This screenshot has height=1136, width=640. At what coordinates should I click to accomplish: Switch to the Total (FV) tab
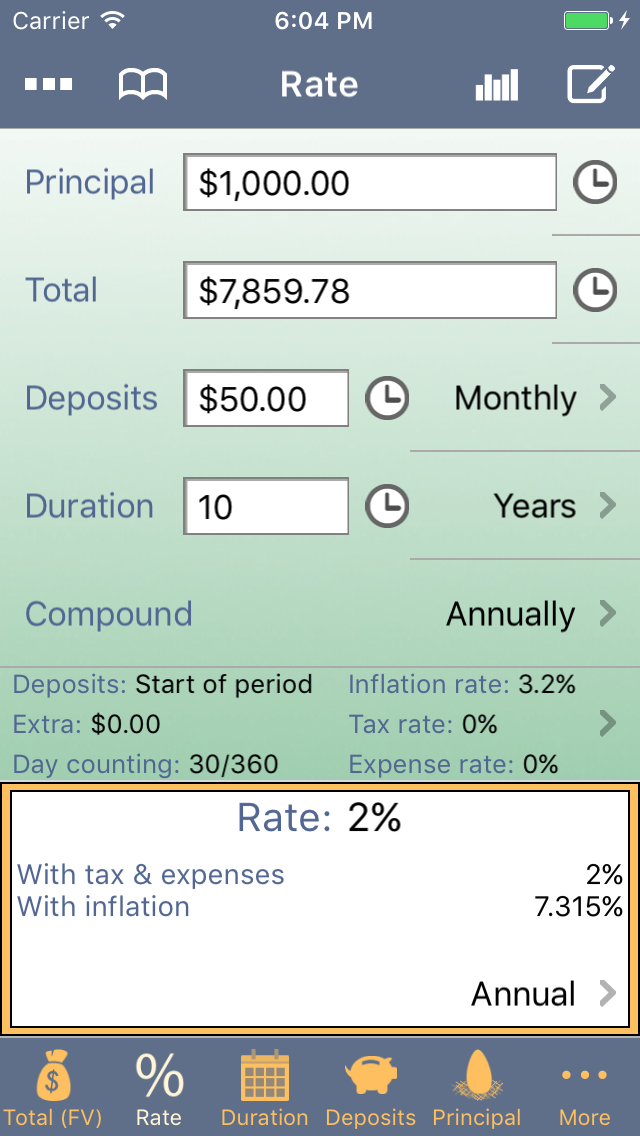coord(55,1088)
